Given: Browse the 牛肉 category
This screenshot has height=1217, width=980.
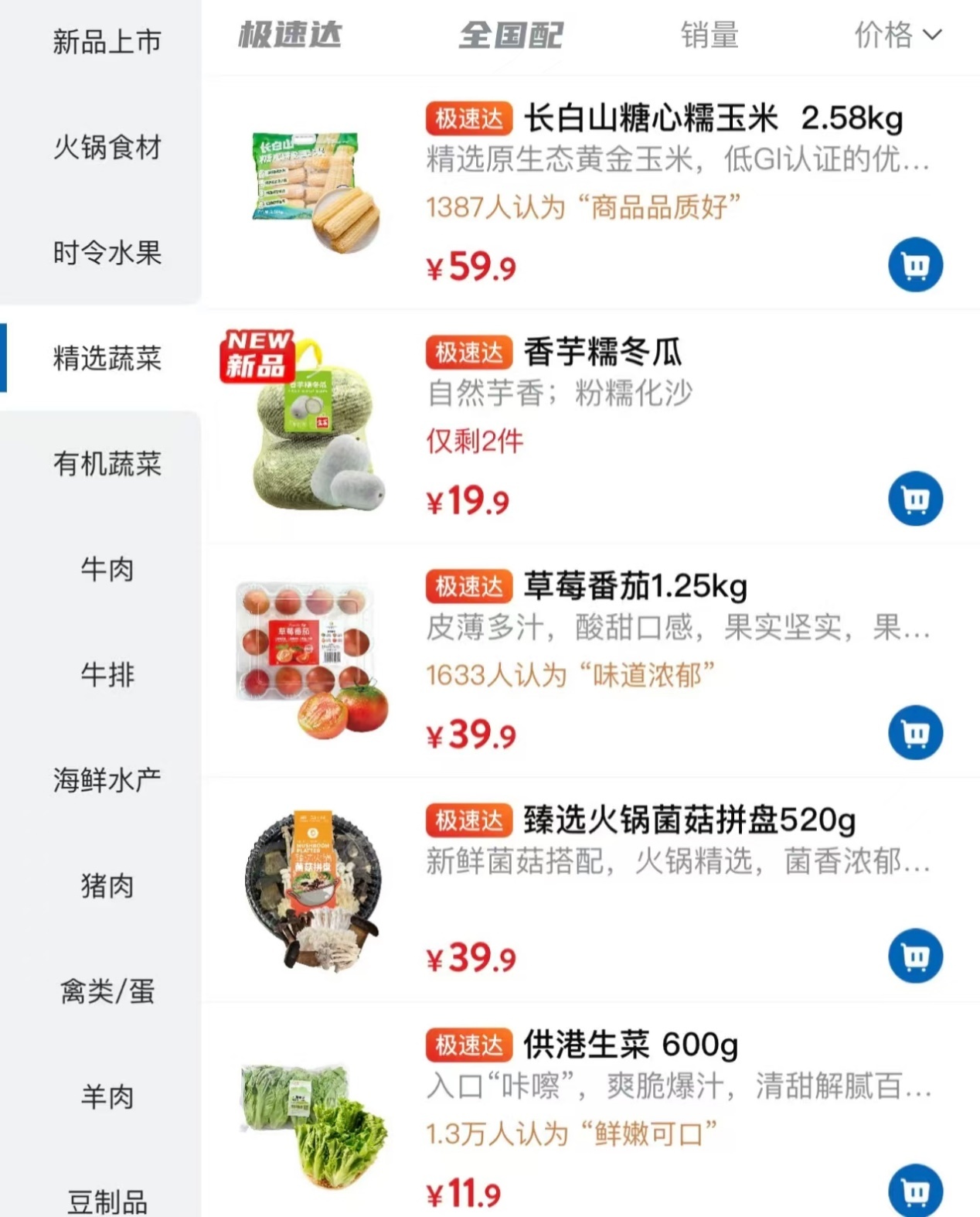Looking at the screenshot, I should tap(107, 569).
